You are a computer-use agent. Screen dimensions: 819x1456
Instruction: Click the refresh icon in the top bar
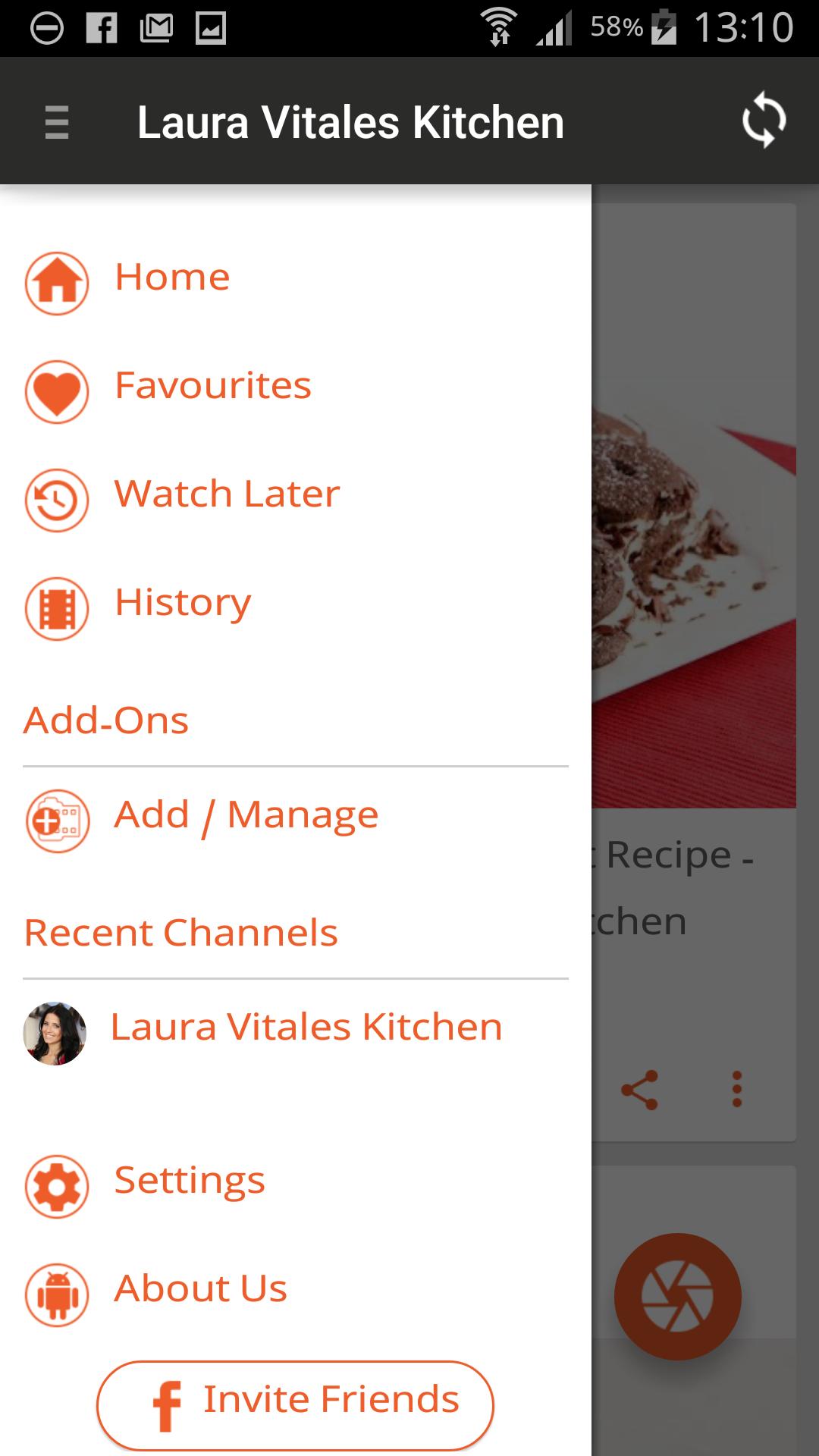point(764,121)
